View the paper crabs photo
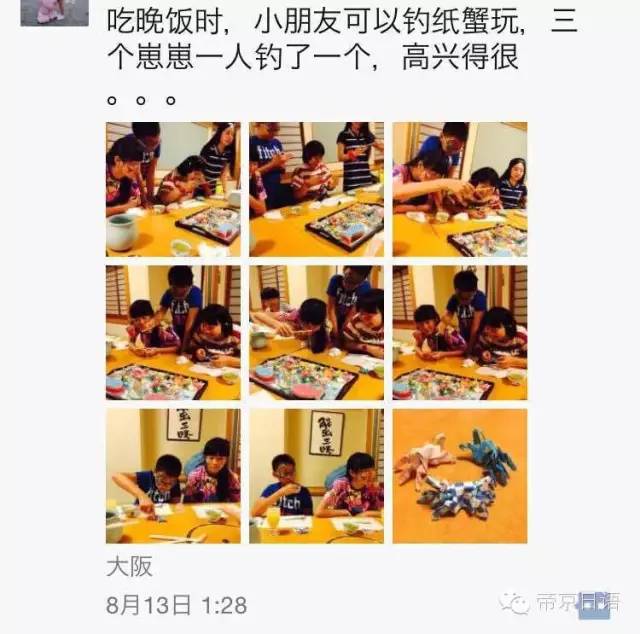Screen dimensions: 640x634 (x=459, y=476)
